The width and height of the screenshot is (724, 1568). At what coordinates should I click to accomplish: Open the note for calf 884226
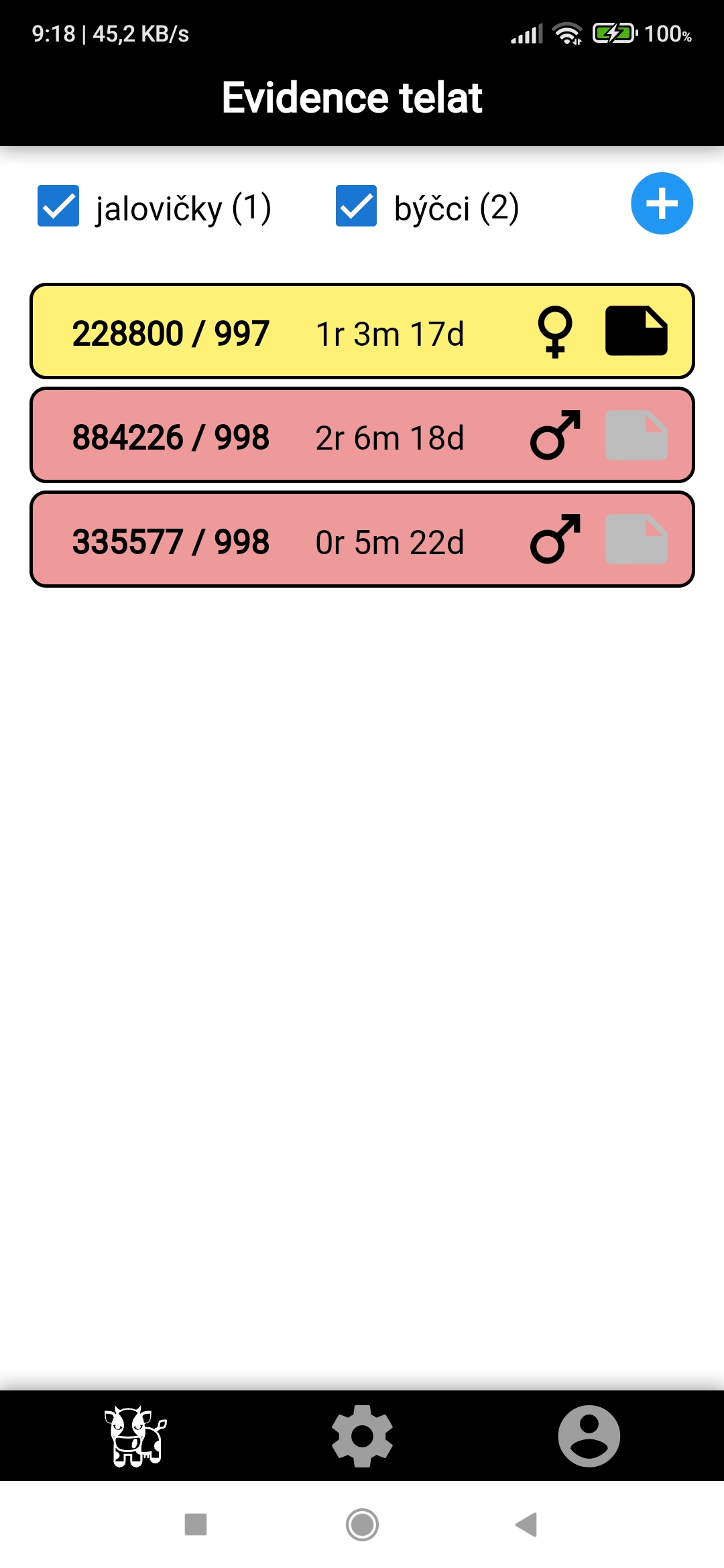point(636,436)
